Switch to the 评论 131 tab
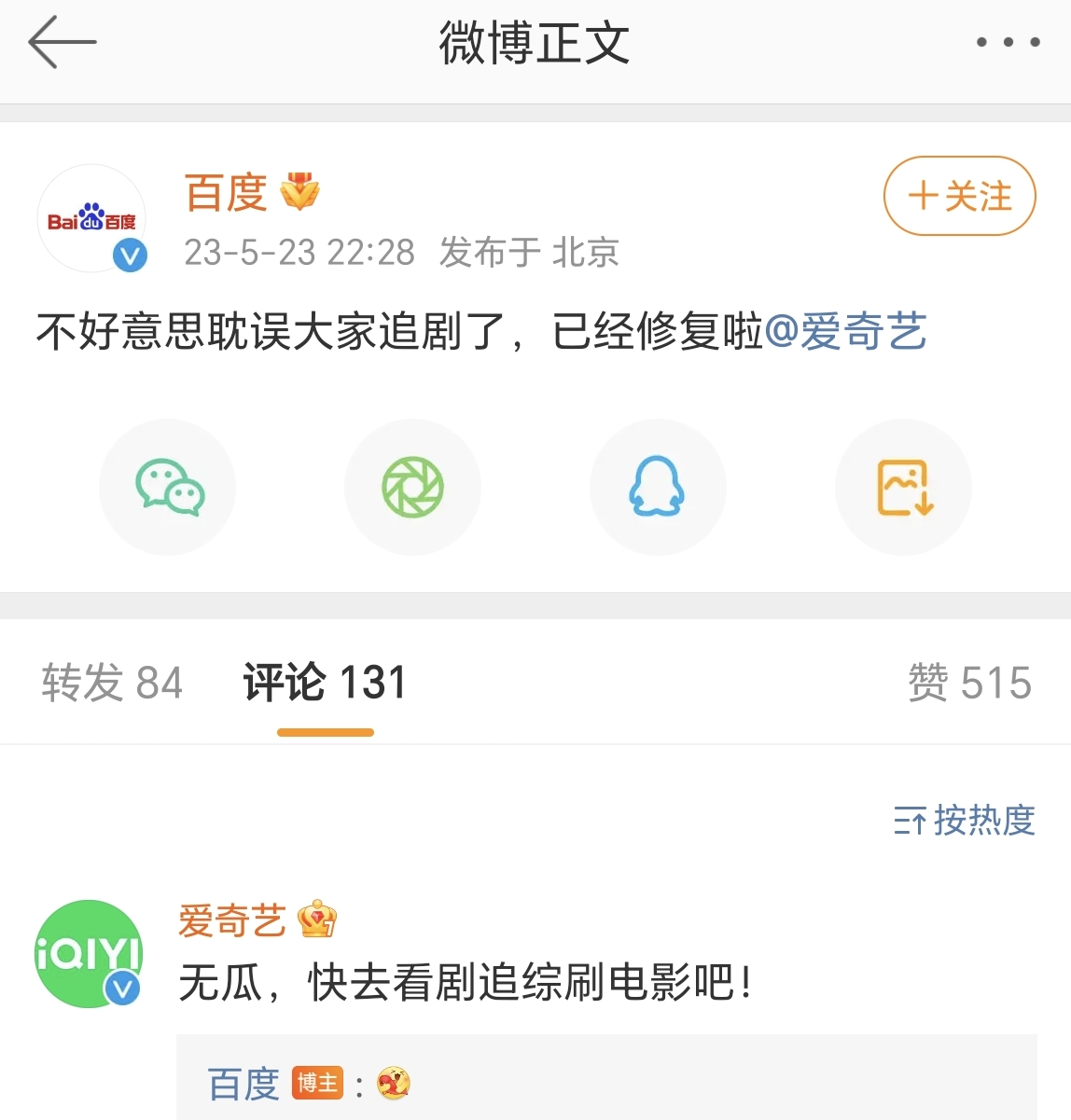 325,683
